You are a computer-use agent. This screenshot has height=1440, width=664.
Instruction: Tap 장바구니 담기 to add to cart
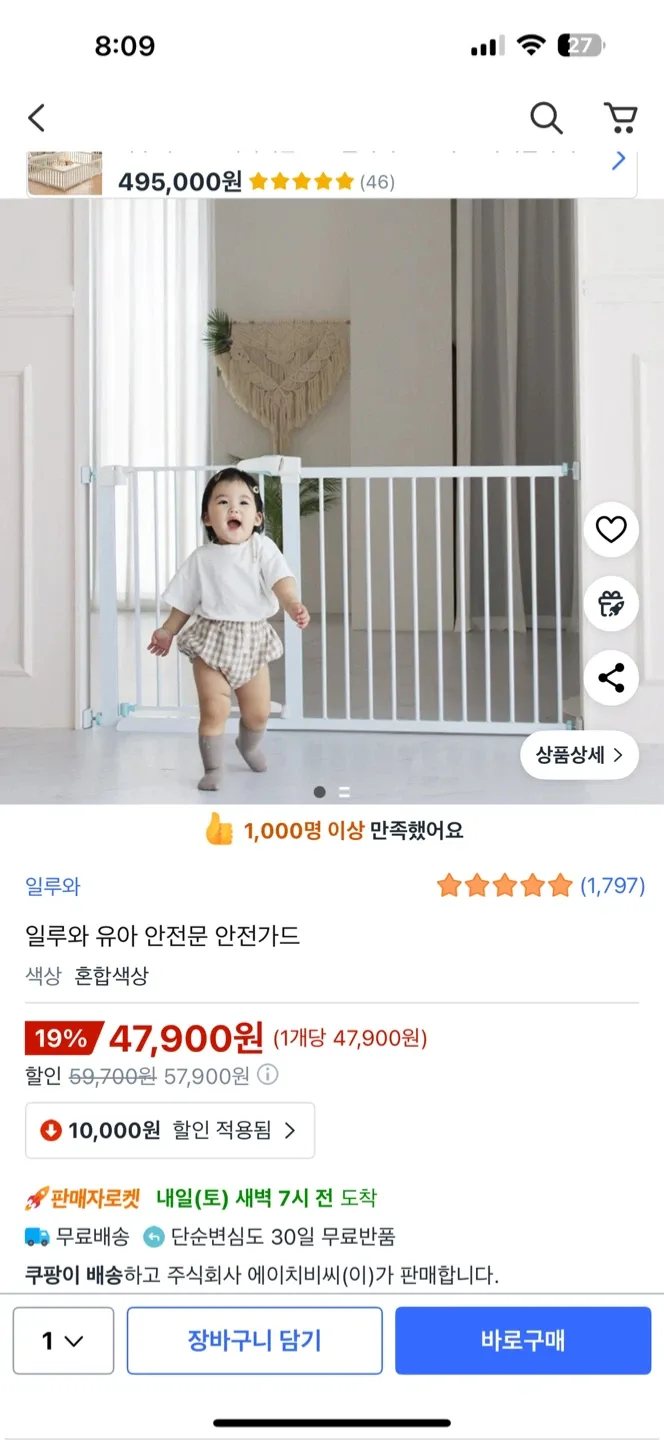pyautogui.click(x=254, y=1340)
